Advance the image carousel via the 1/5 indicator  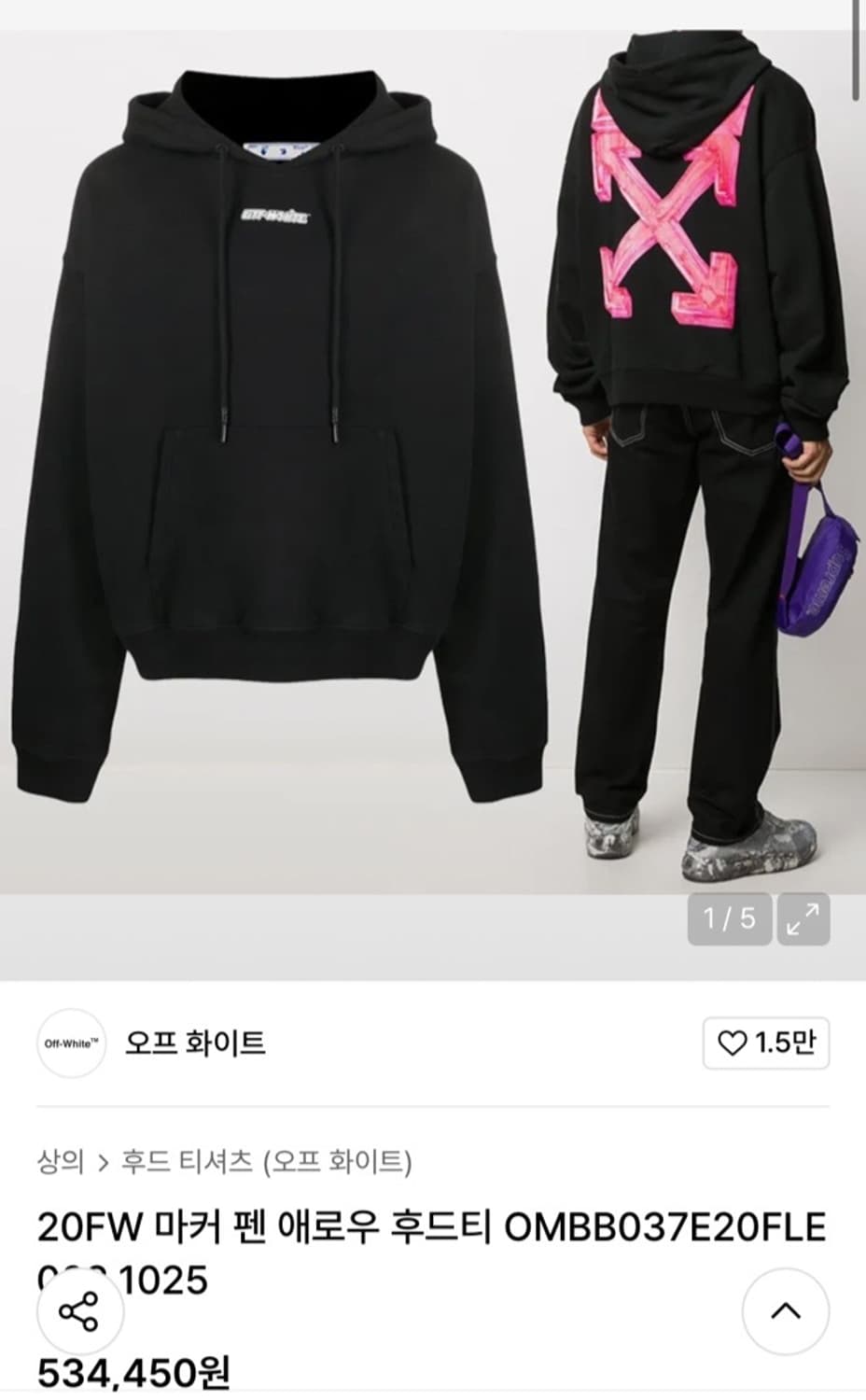click(x=729, y=920)
